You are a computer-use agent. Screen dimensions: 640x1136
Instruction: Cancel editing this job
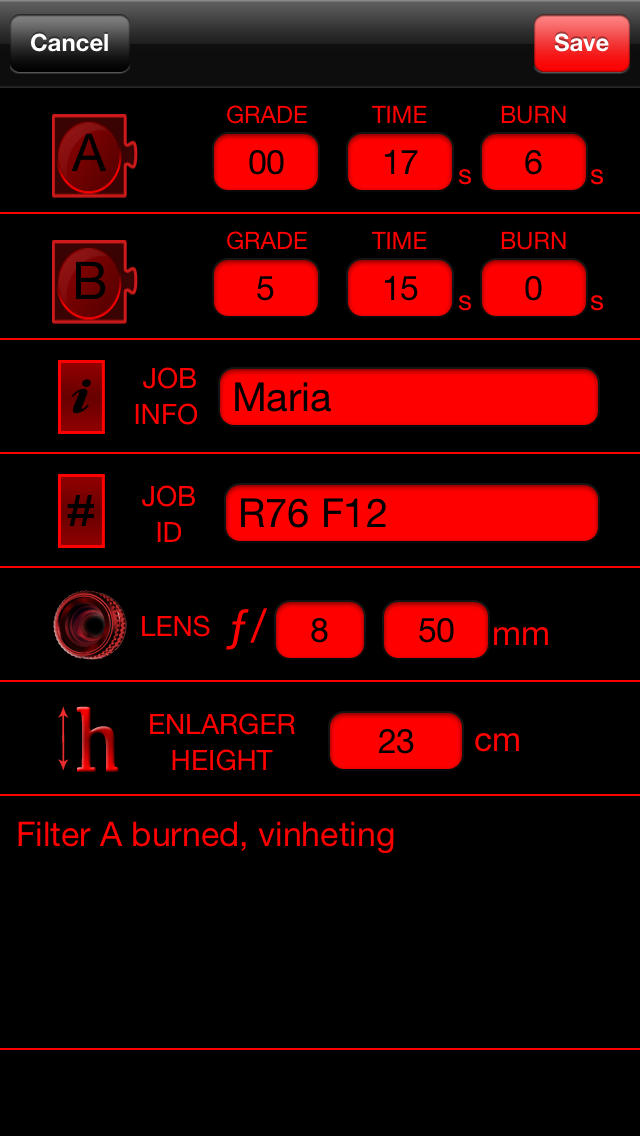70,43
